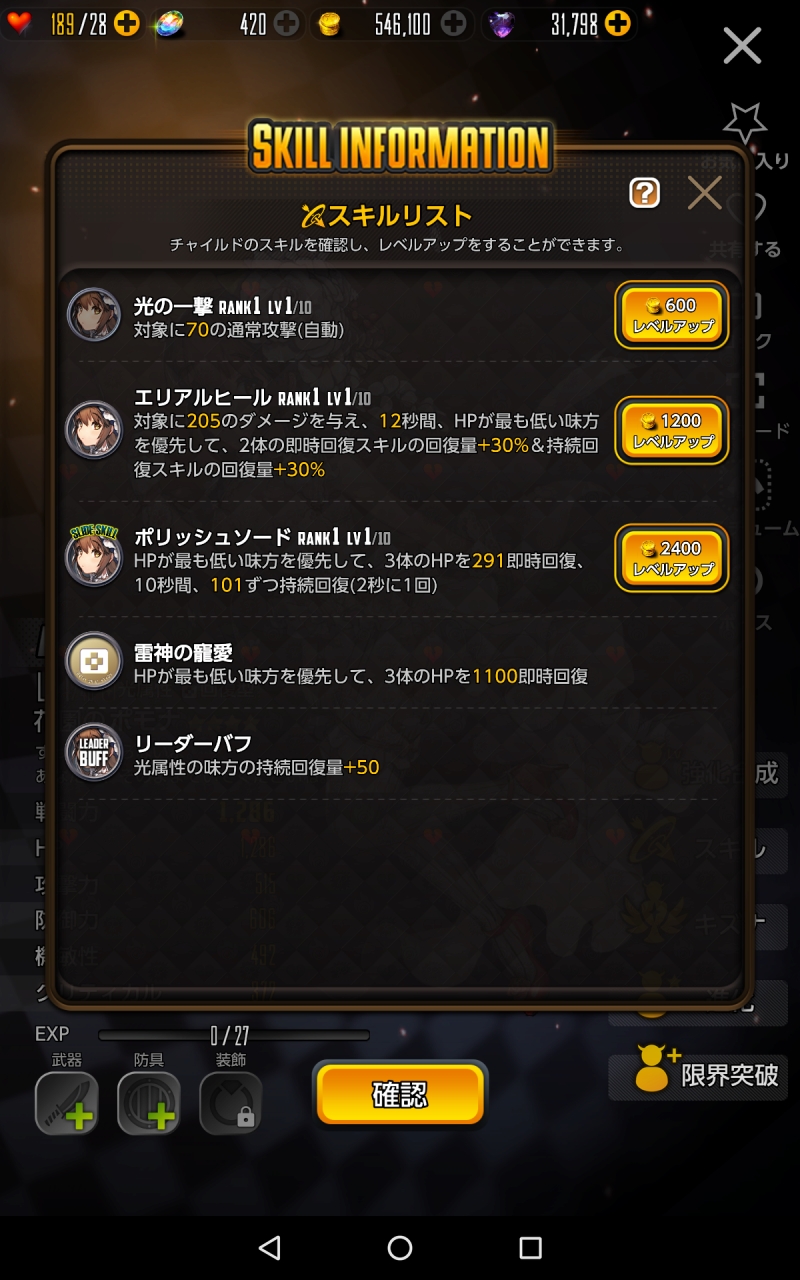Add stamina with the heart plus icon
The height and width of the screenshot is (1280, 800).
pos(127,24)
